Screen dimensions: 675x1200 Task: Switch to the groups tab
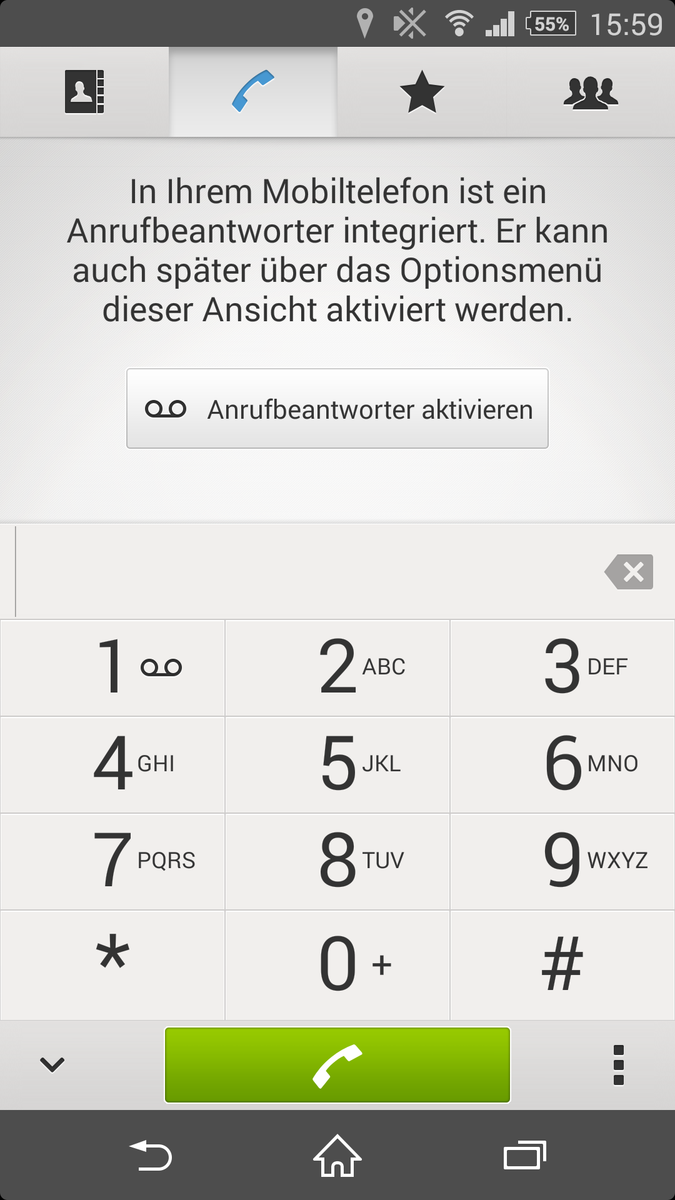click(590, 93)
